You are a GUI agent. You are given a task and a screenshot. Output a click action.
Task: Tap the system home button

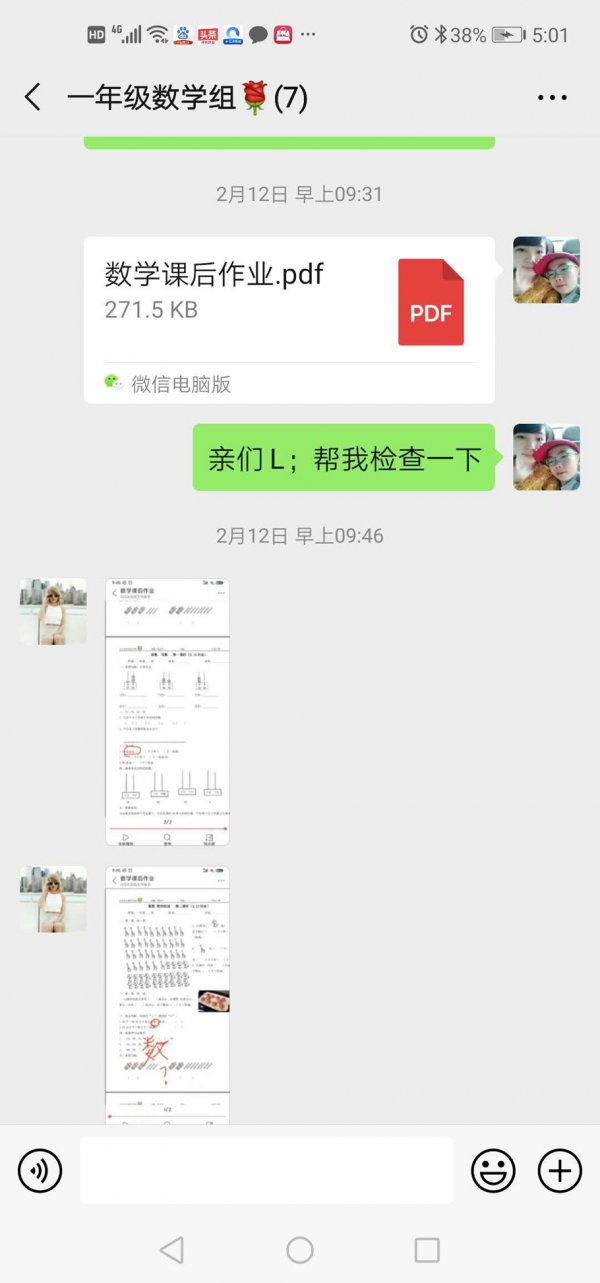coord(300,1249)
